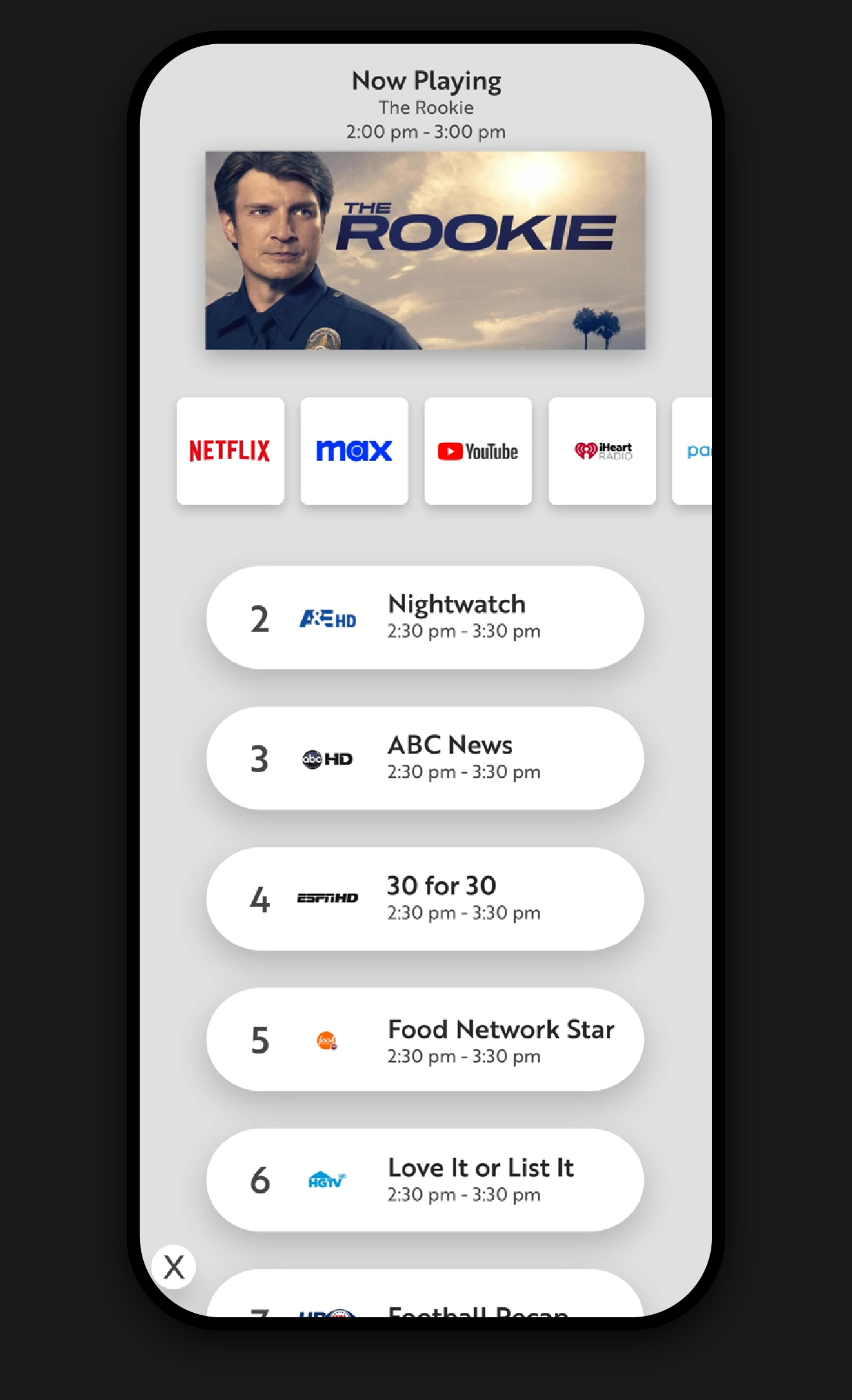Launch the Netflix app tile

(230, 451)
